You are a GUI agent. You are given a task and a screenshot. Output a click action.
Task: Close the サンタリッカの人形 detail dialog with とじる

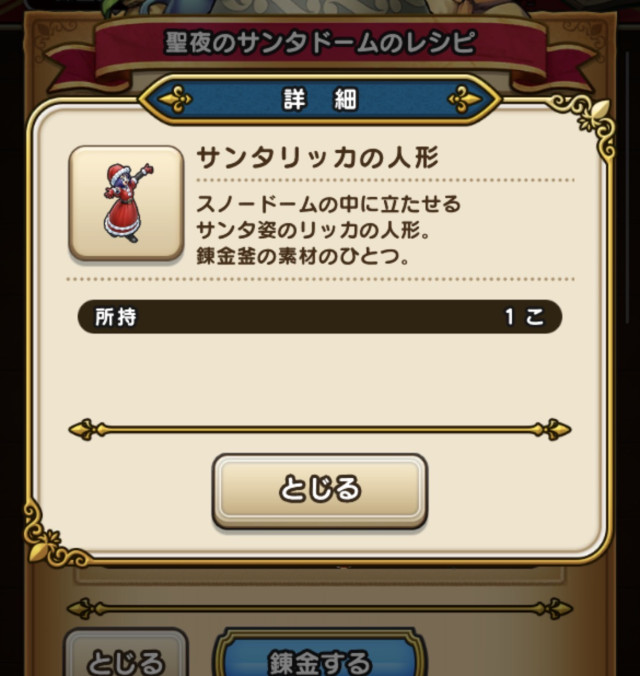pos(319,490)
